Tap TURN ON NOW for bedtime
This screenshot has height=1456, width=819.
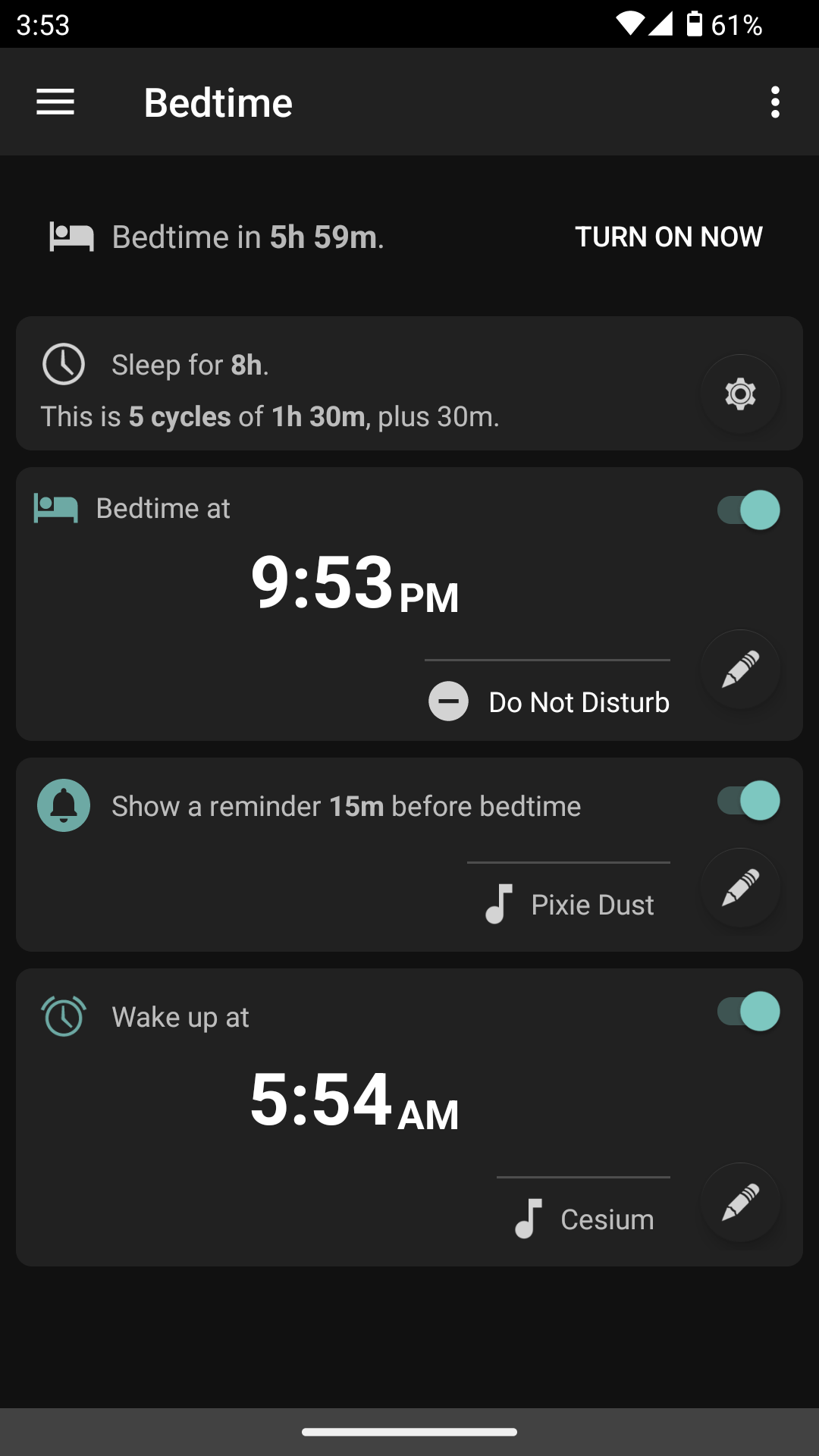tap(668, 237)
